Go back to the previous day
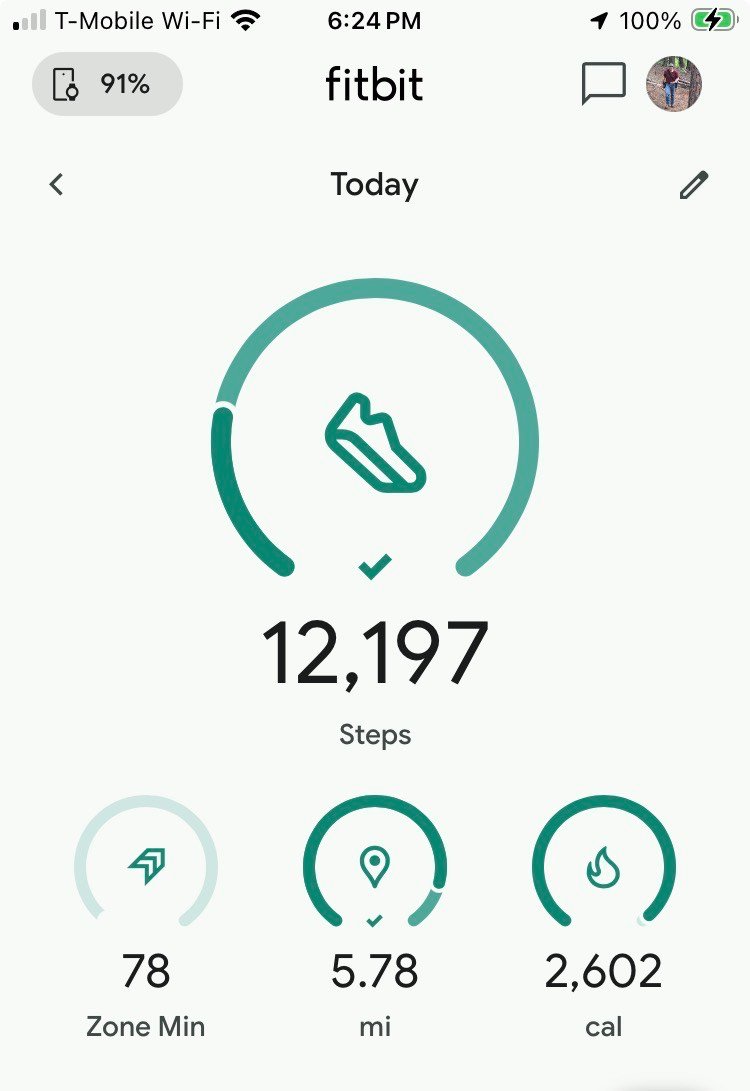 pyautogui.click(x=57, y=185)
